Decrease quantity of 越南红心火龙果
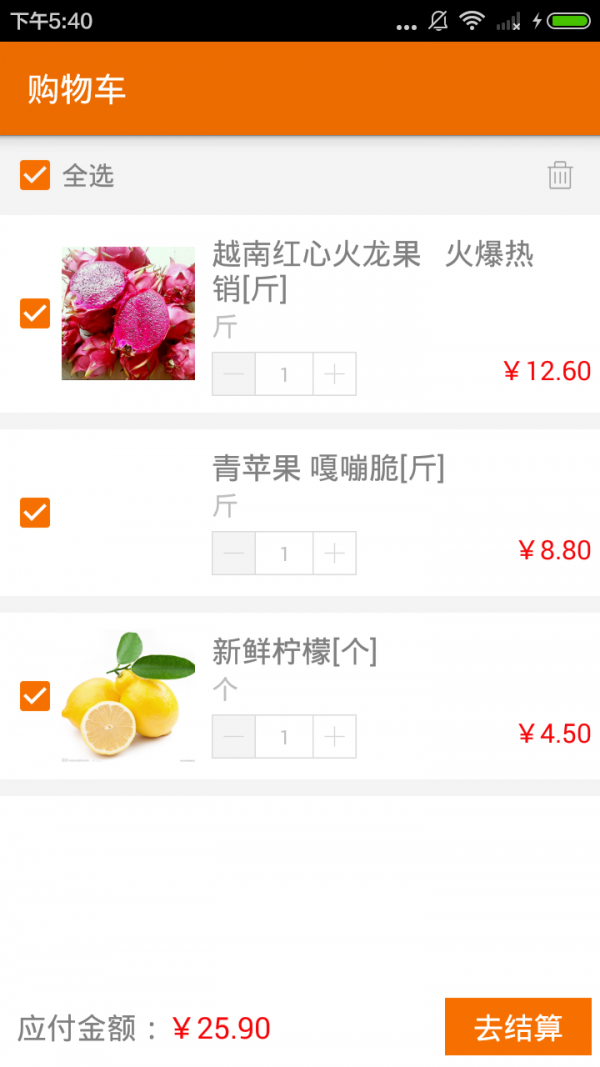This screenshot has width=600, height=1067. (x=234, y=374)
